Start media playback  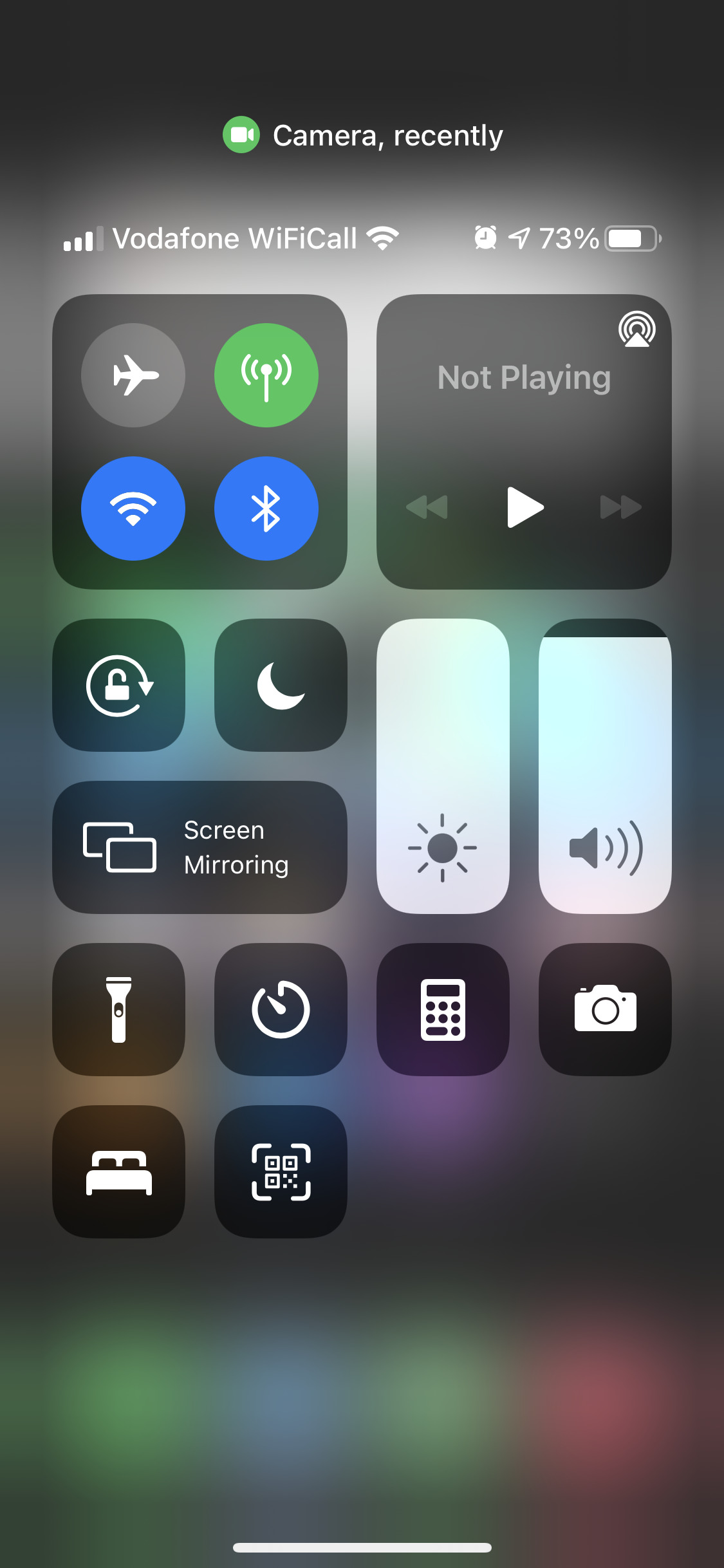pos(524,507)
